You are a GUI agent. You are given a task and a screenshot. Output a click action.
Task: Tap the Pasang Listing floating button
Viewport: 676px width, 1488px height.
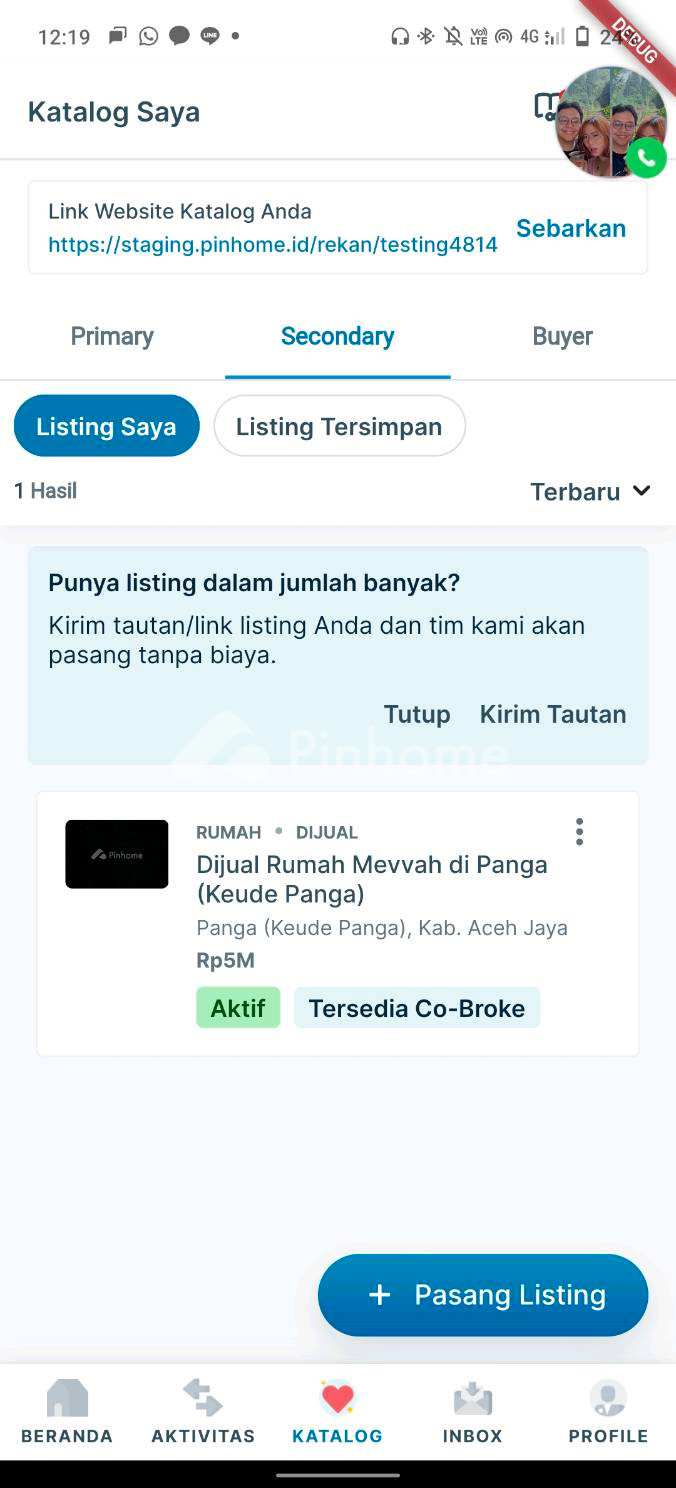click(483, 1295)
